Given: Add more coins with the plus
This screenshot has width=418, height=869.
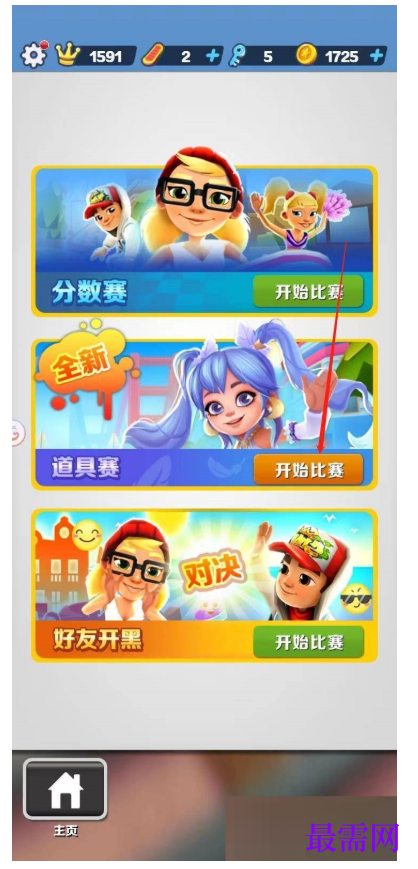Looking at the screenshot, I should (x=376, y=56).
